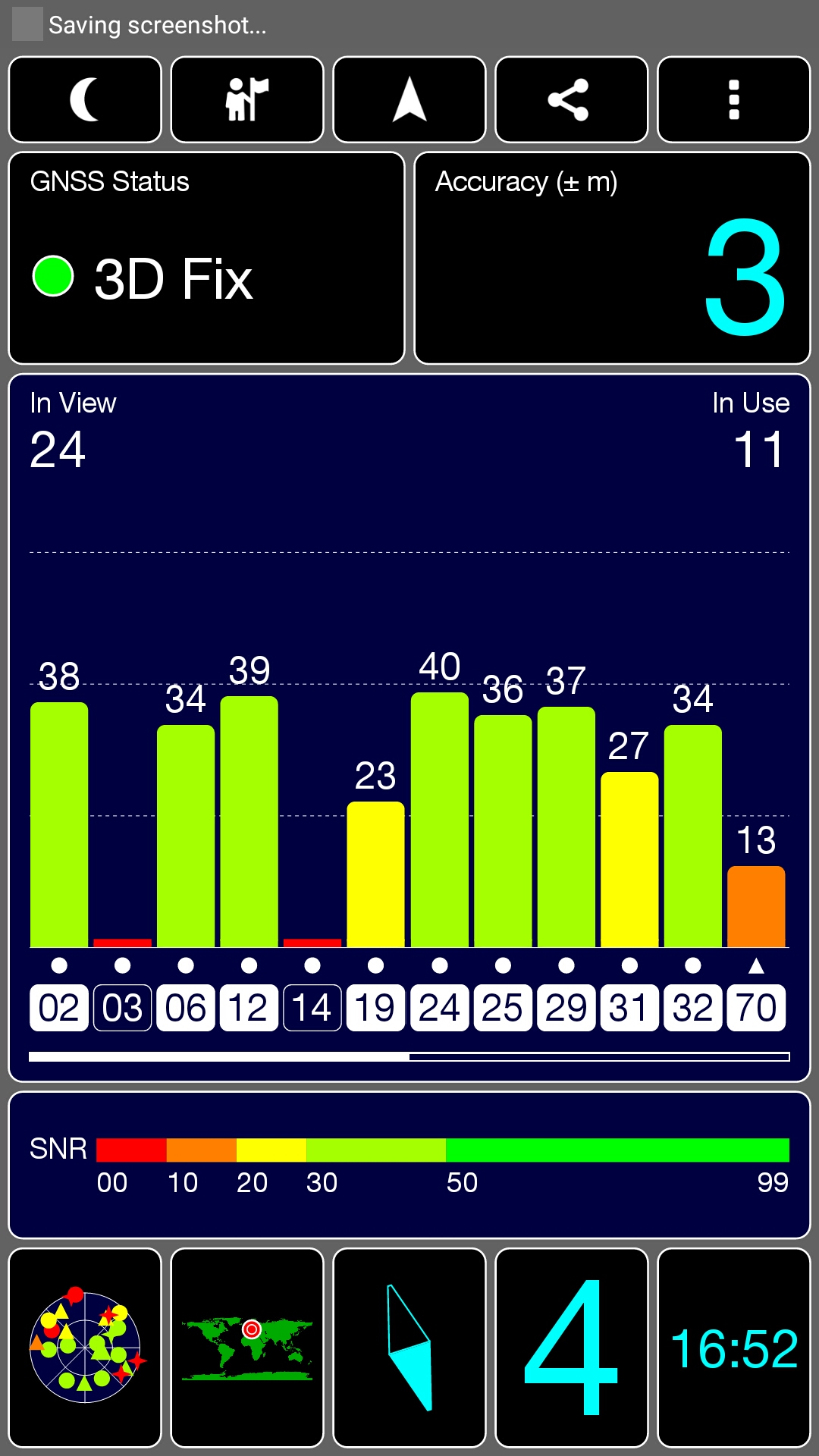Screen dimensions: 819x1456
Task: Share the current GPS data
Action: click(x=572, y=99)
